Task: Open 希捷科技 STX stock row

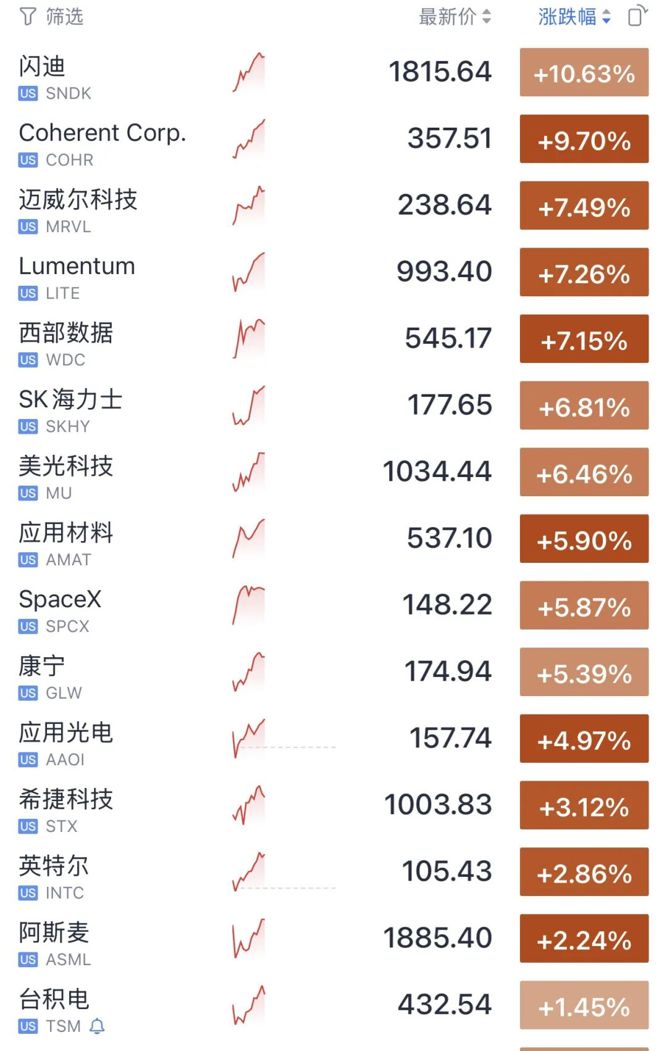Action: (x=333, y=805)
